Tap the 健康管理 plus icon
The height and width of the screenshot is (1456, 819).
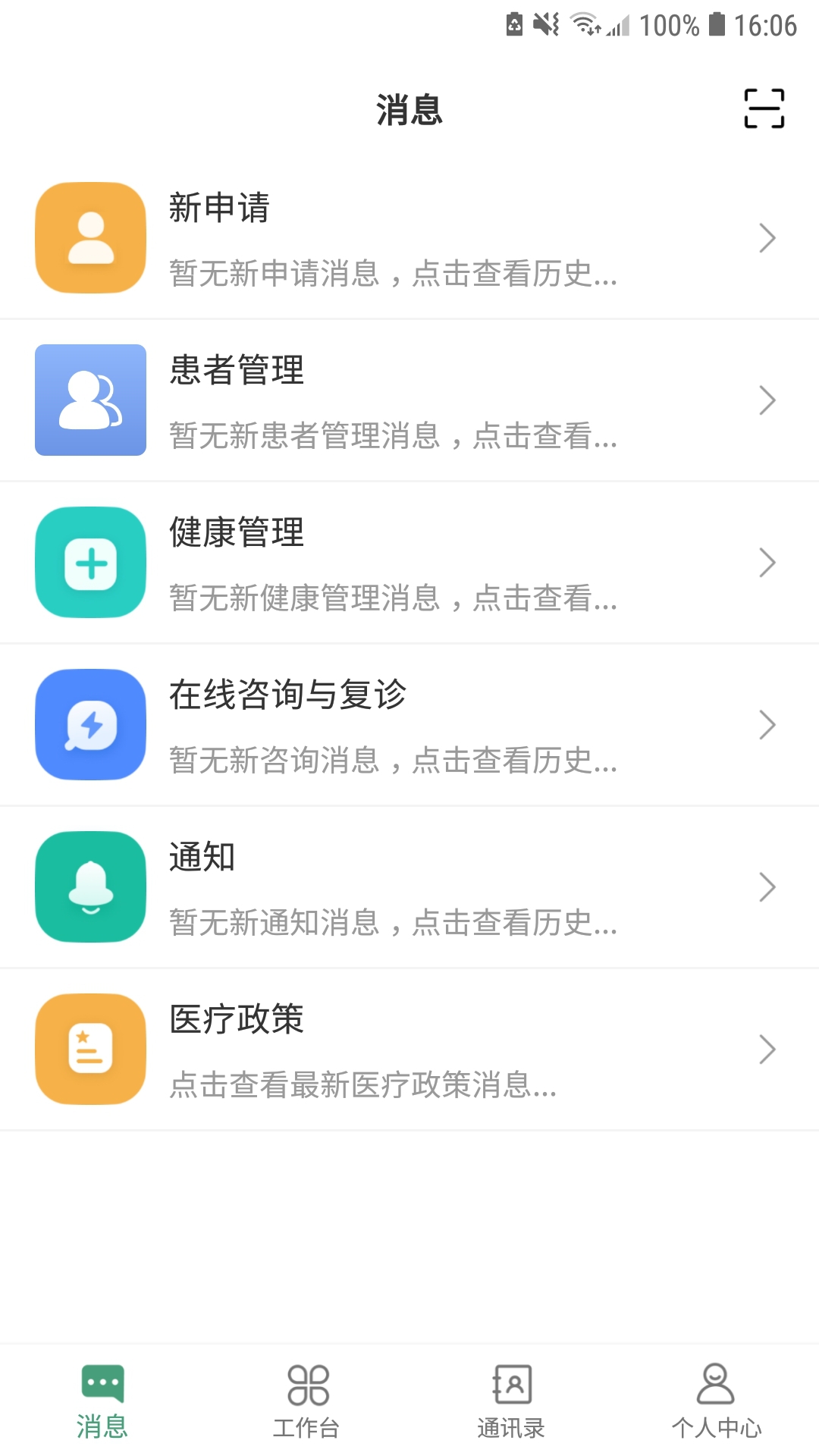pyautogui.click(x=89, y=563)
